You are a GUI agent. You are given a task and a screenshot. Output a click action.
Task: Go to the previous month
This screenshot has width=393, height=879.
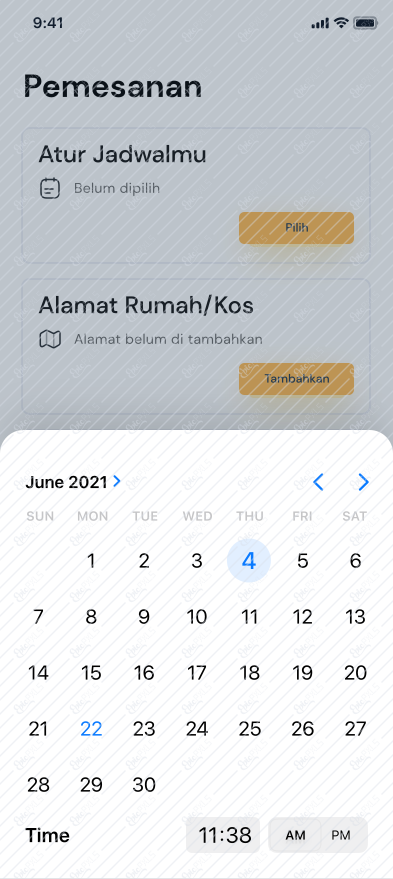pos(318,482)
